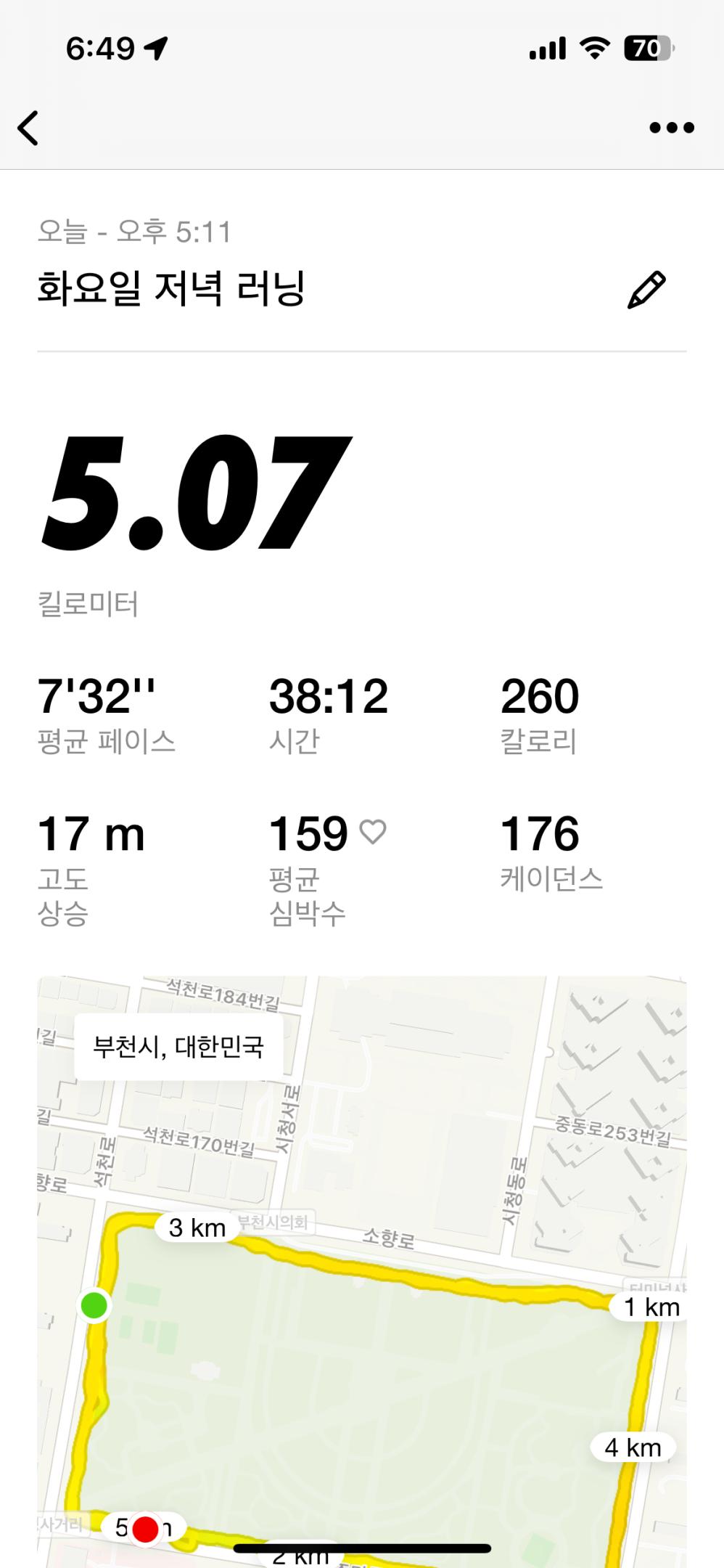This screenshot has width=724, height=1568.
Task: Edit run title with the pencil icon
Action: (646, 290)
